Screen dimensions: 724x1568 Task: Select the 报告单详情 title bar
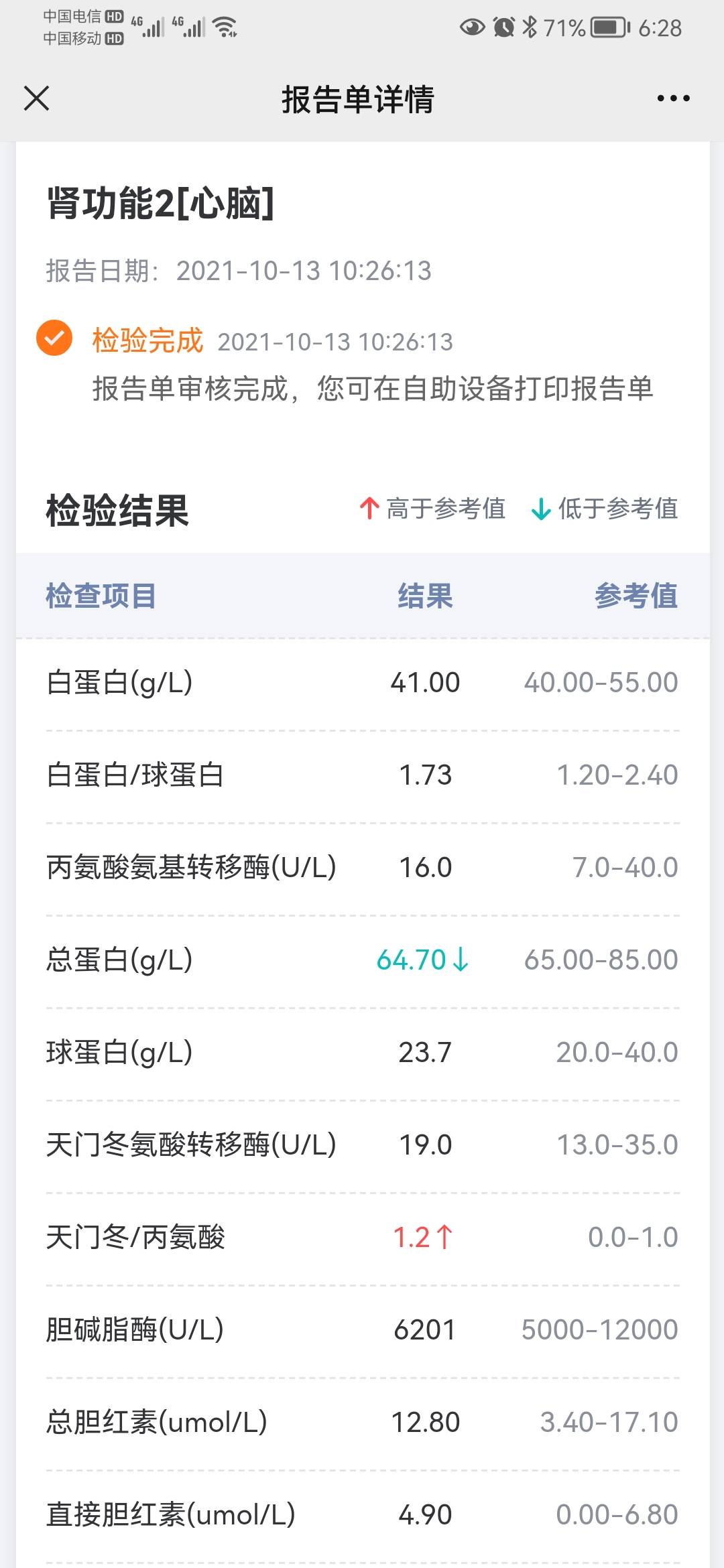click(x=360, y=99)
